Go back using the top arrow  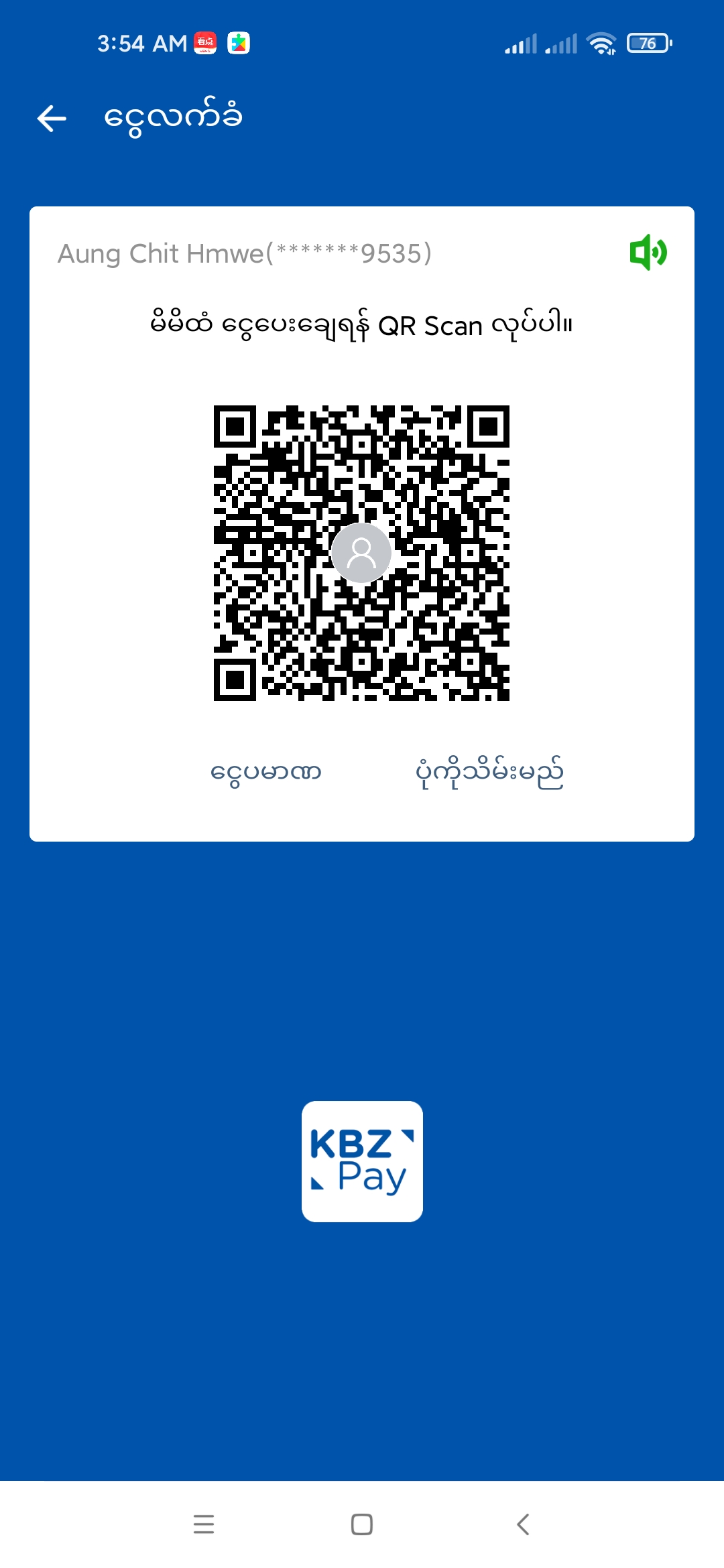point(52,119)
